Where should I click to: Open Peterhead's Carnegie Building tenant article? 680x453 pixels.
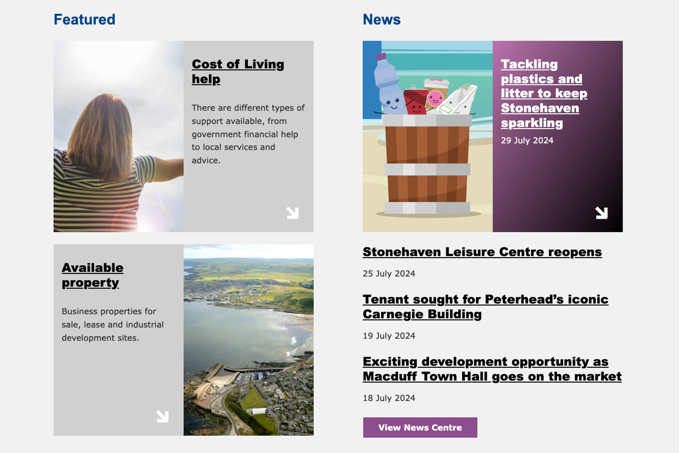pos(485,307)
